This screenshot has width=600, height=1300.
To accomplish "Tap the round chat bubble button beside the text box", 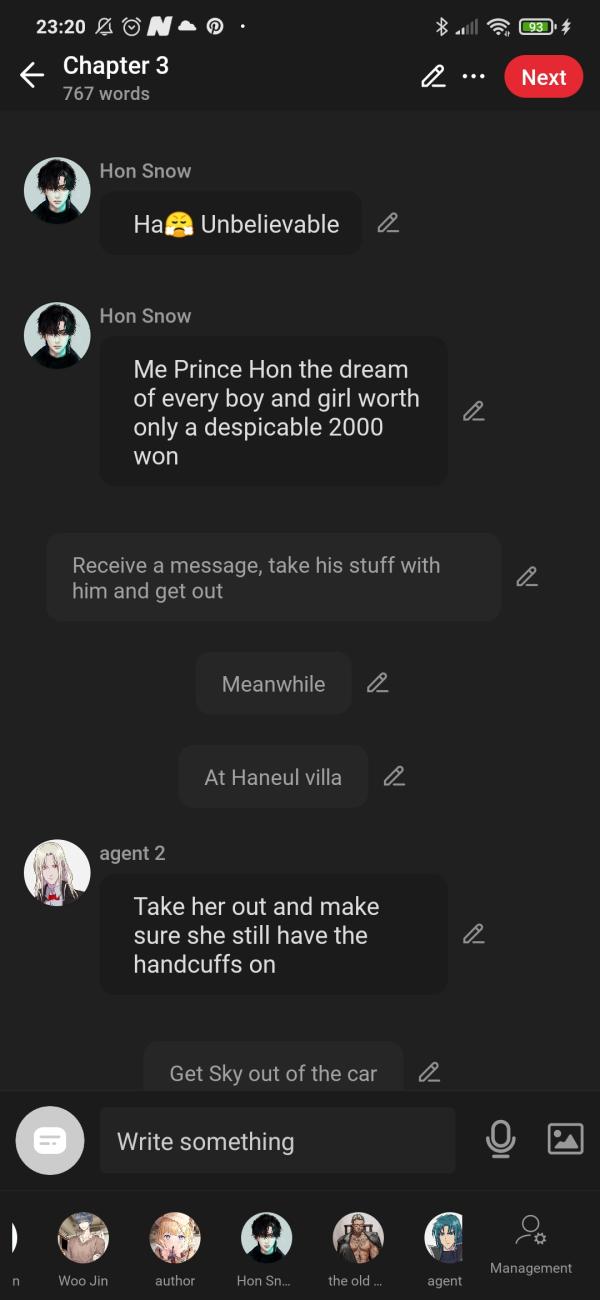I will pos(50,1140).
